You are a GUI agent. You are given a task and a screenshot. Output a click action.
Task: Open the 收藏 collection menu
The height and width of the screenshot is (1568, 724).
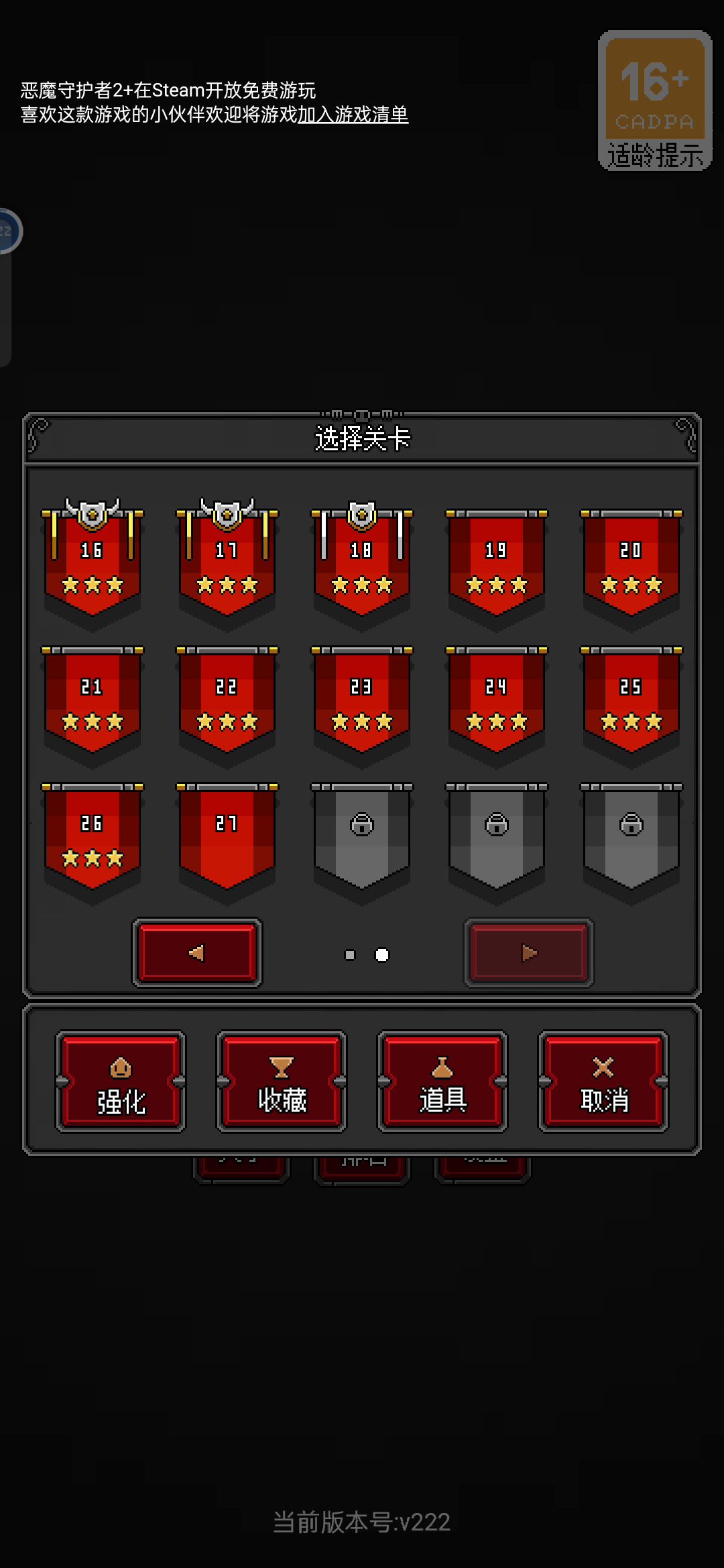282,1082
